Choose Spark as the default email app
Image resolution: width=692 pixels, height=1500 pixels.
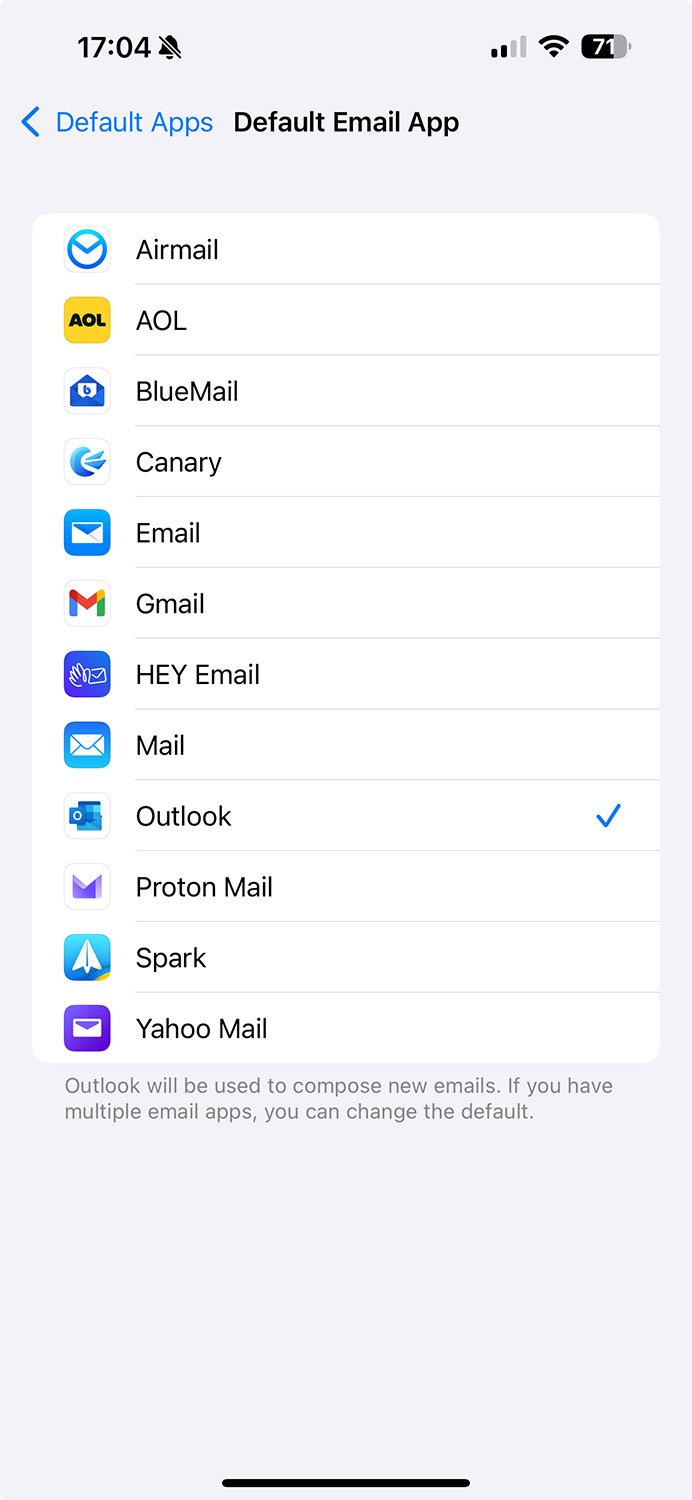pos(346,959)
